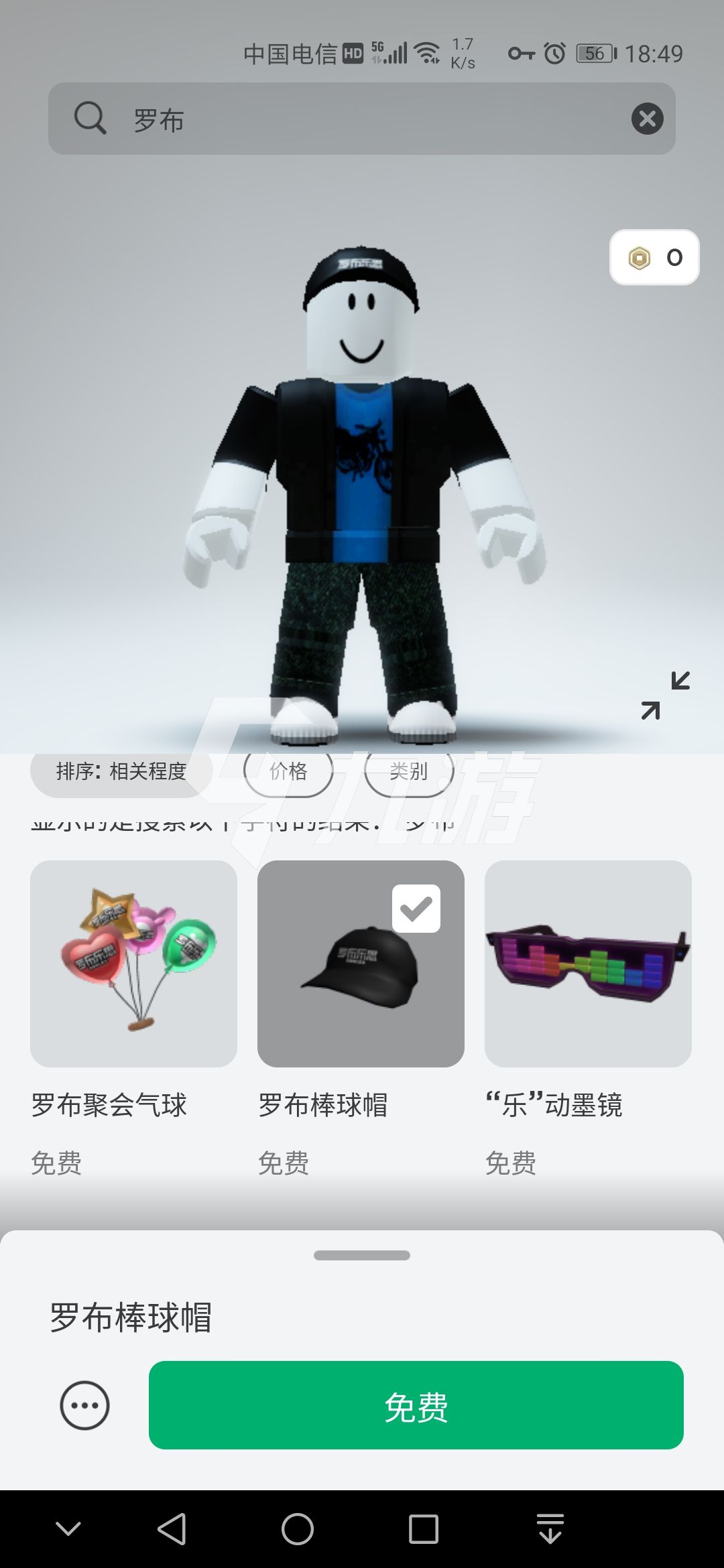Open the more options menu
The width and height of the screenshot is (724, 1568).
point(84,1405)
